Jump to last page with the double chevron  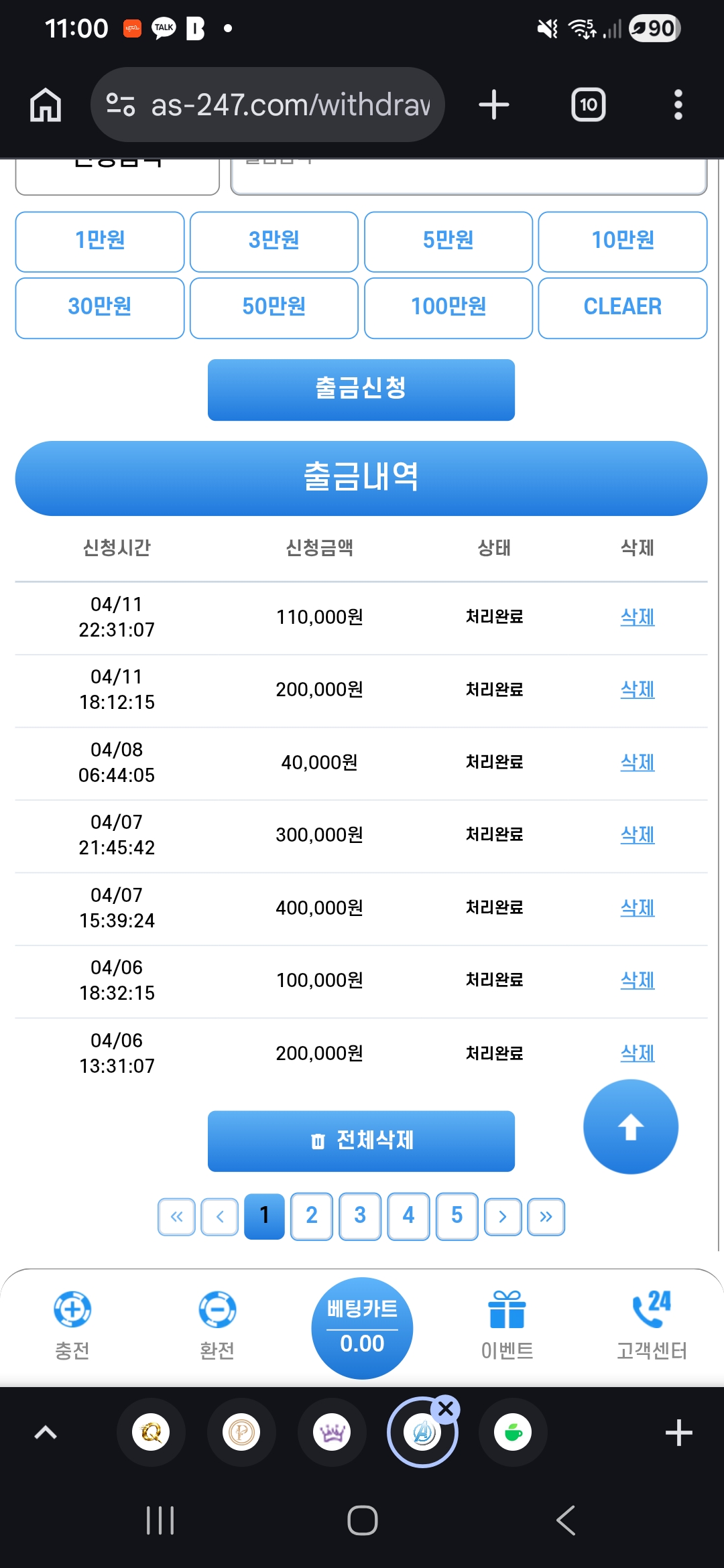point(546,1216)
